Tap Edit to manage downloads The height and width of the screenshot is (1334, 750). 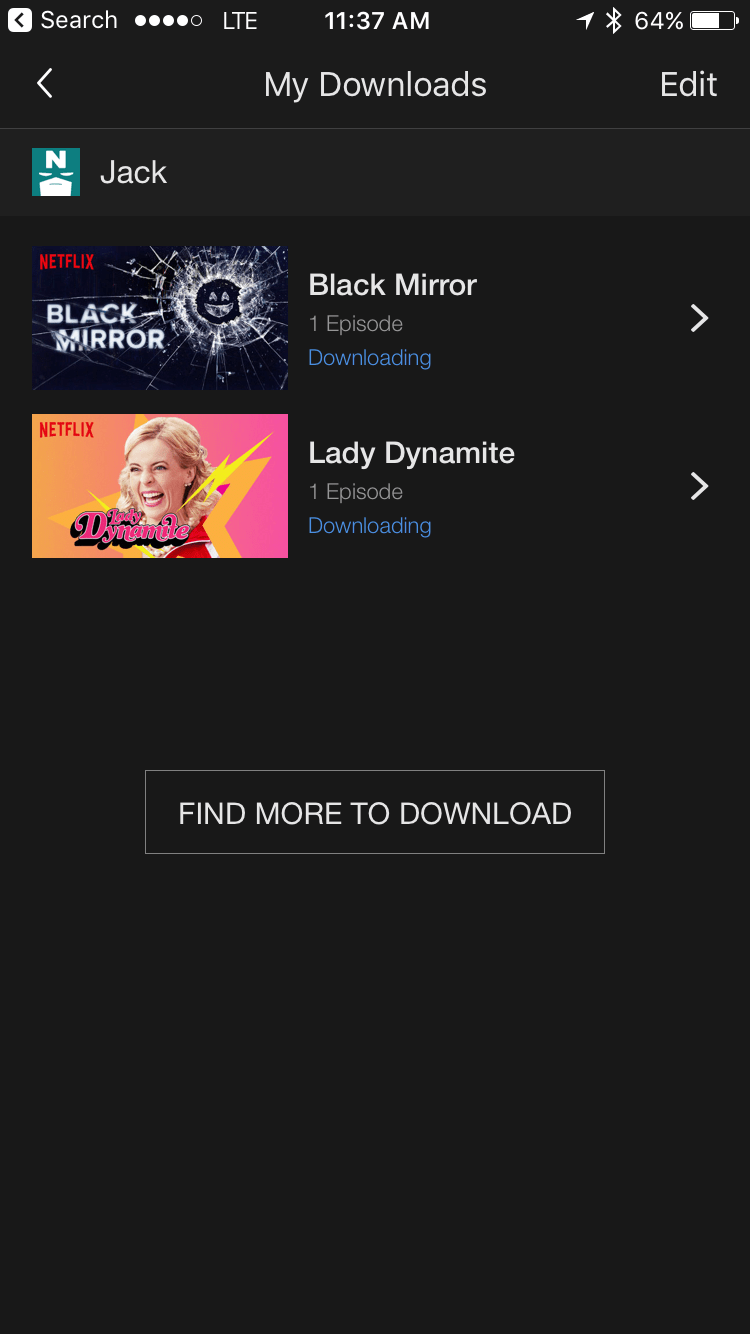coord(688,85)
